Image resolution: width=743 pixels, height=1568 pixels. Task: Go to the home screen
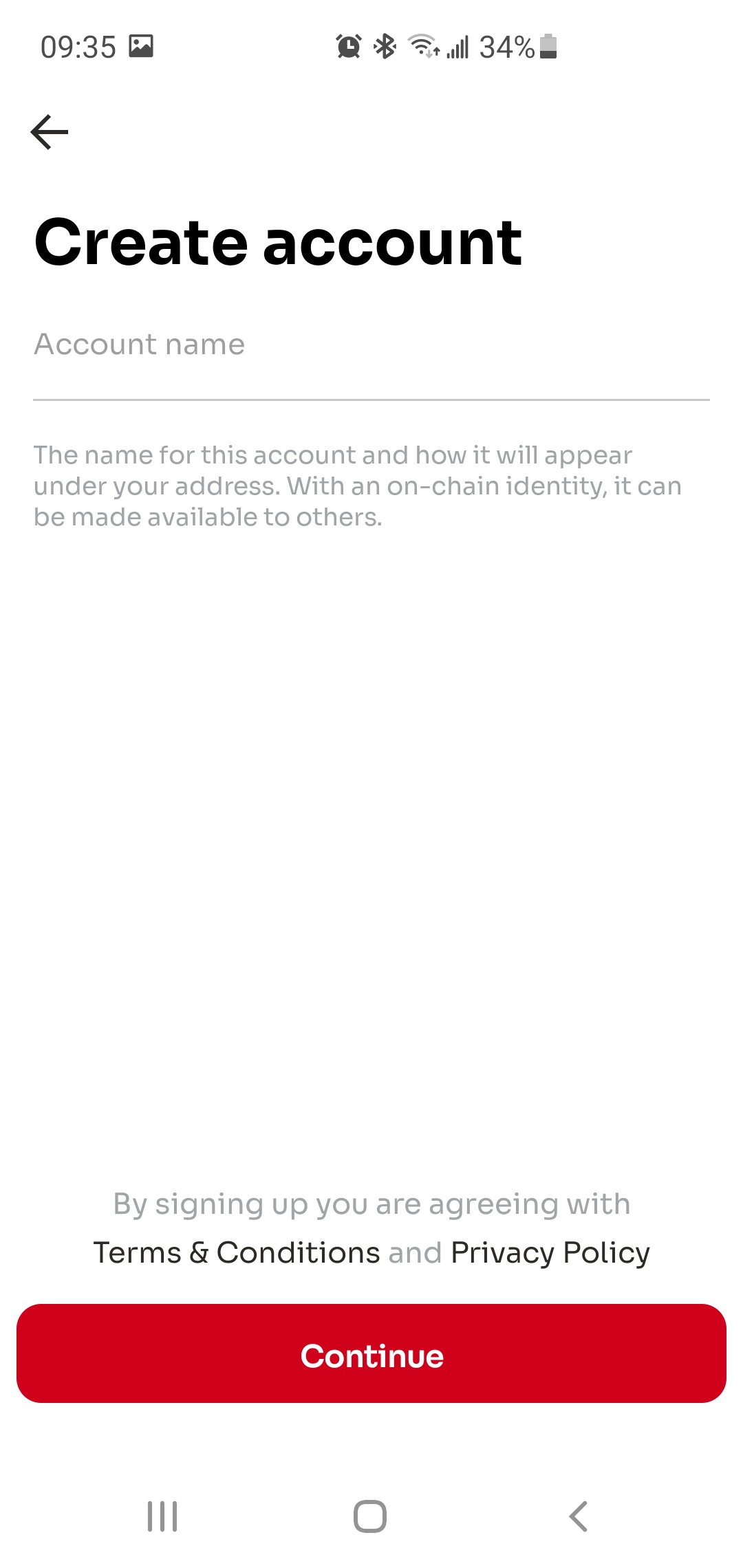point(370,1516)
